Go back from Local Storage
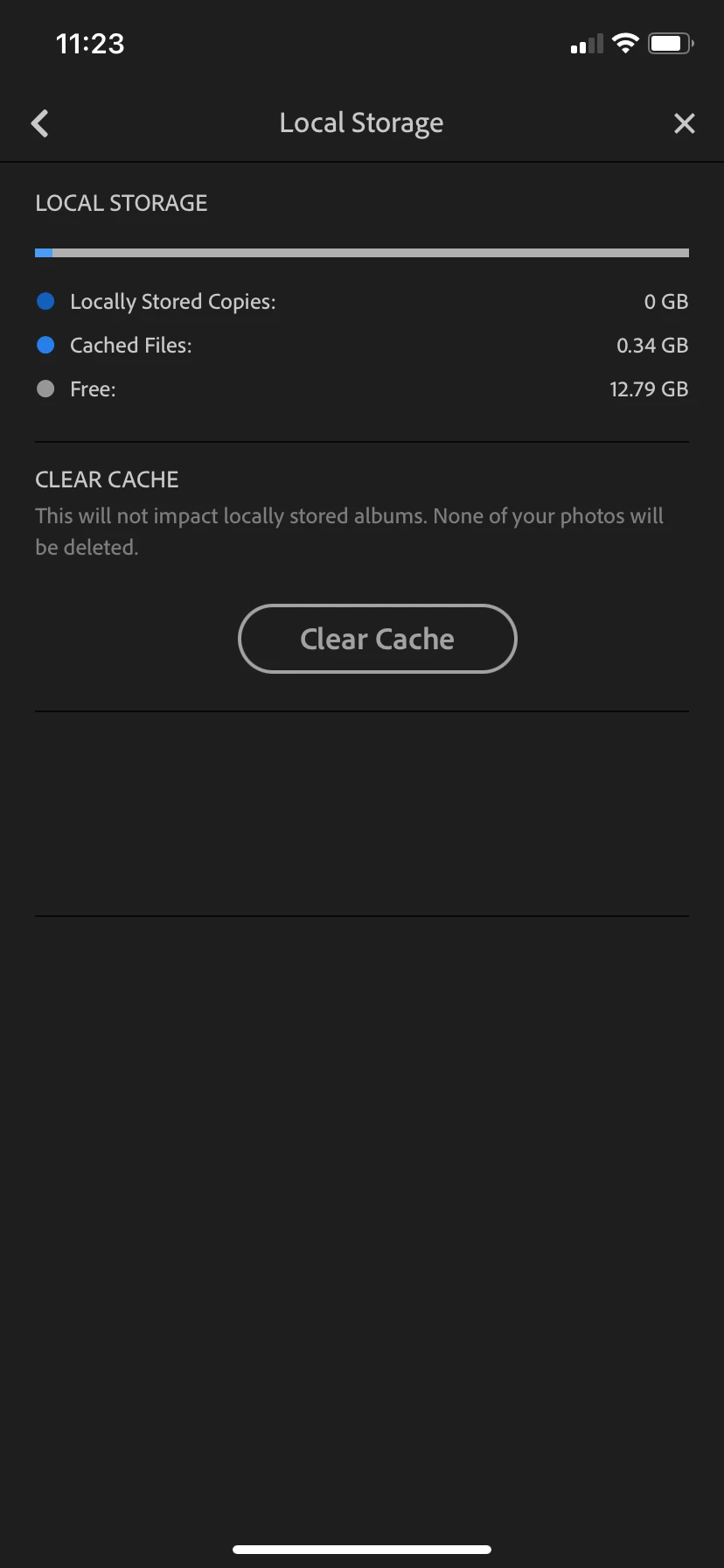 (x=40, y=123)
